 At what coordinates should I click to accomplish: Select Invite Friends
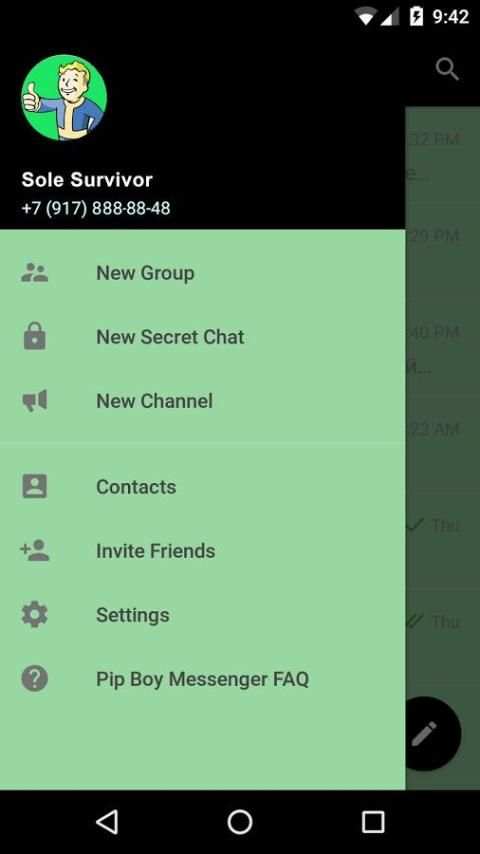point(203,551)
